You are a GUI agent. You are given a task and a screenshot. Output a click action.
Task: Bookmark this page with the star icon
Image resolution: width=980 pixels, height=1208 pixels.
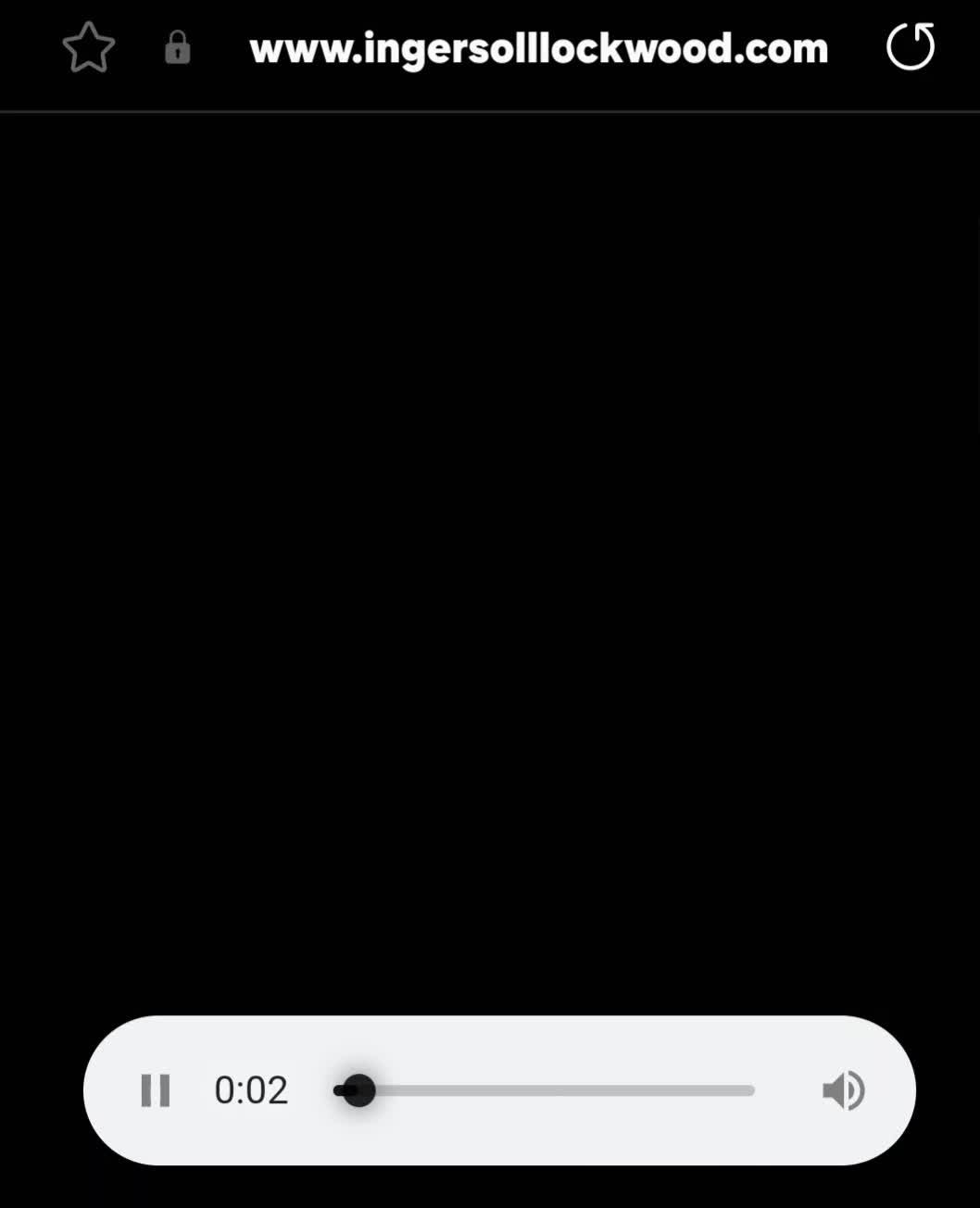point(89,48)
